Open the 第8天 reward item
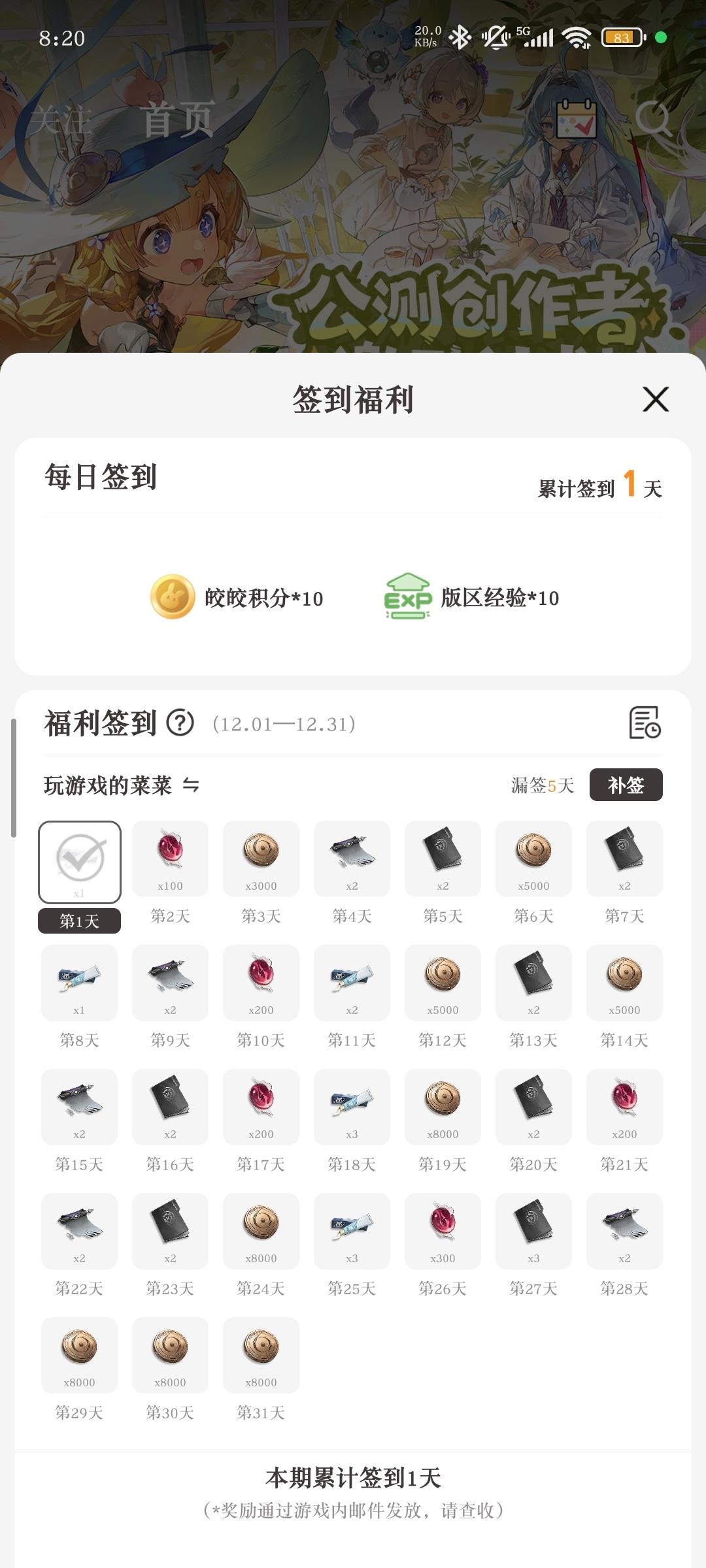706x1568 pixels. click(x=79, y=983)
